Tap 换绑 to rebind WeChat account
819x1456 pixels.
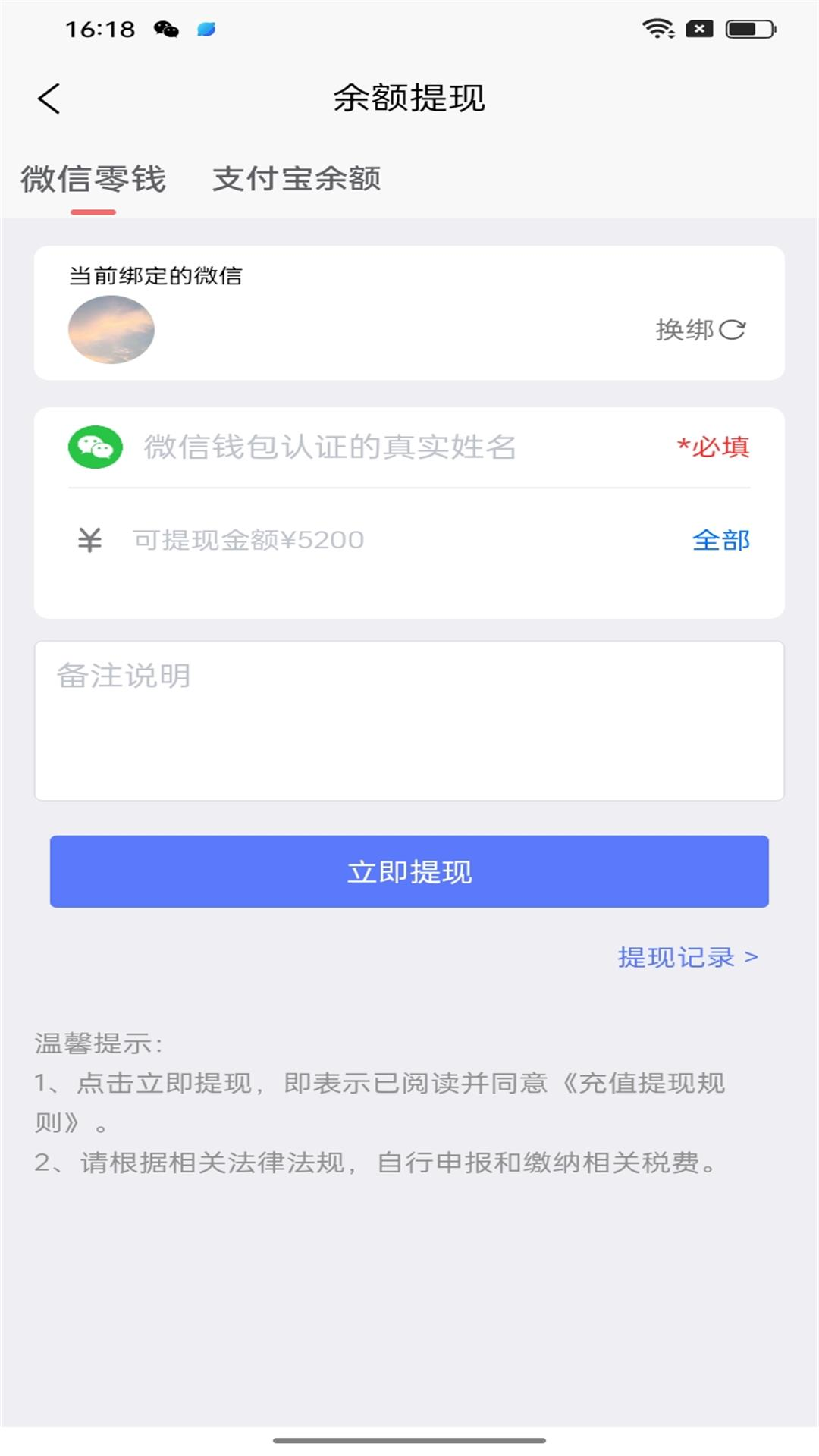click(x=683, y=330)
